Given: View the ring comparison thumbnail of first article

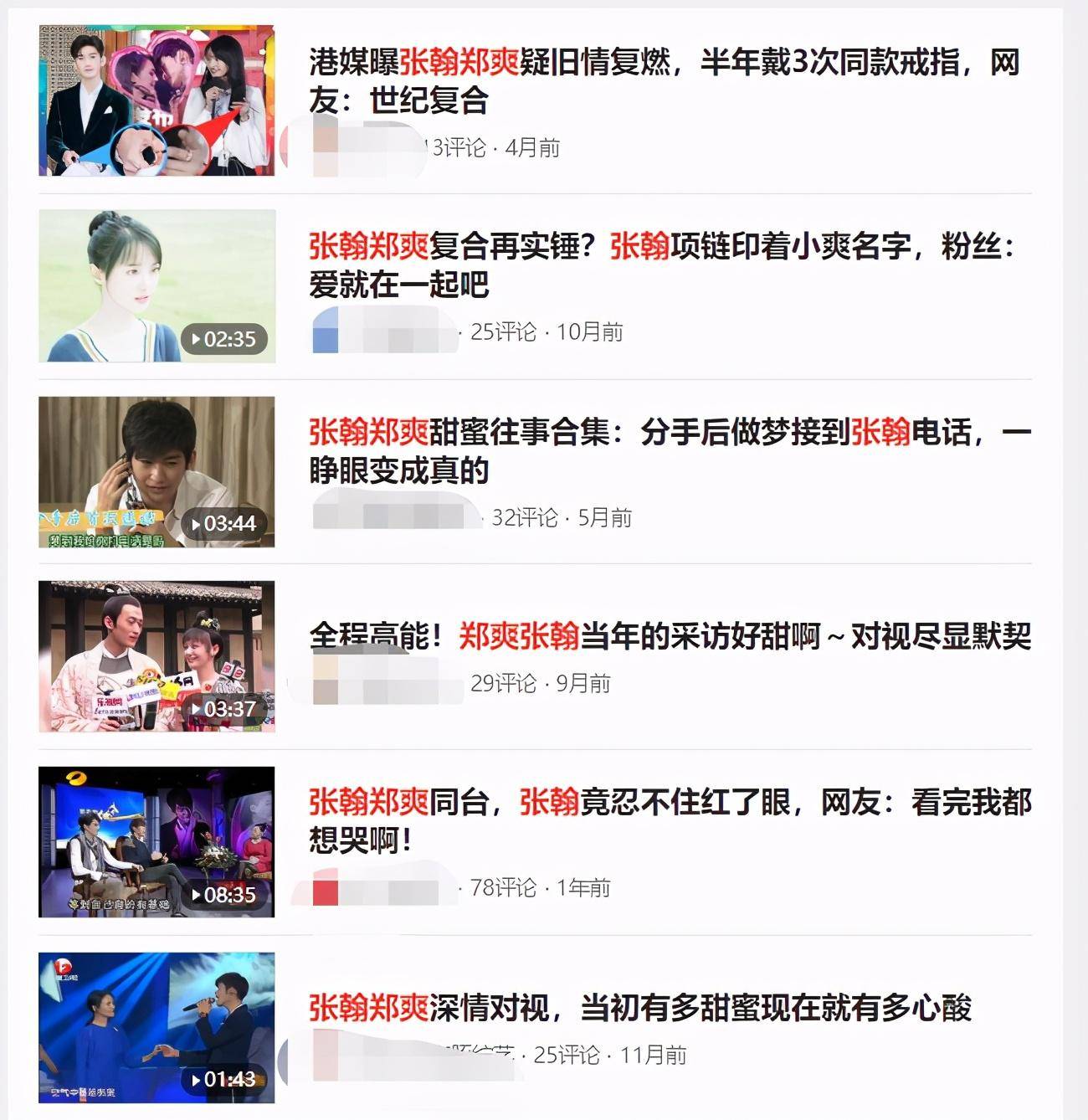Looking at the screenshot, I should click(x=157, y=100).
